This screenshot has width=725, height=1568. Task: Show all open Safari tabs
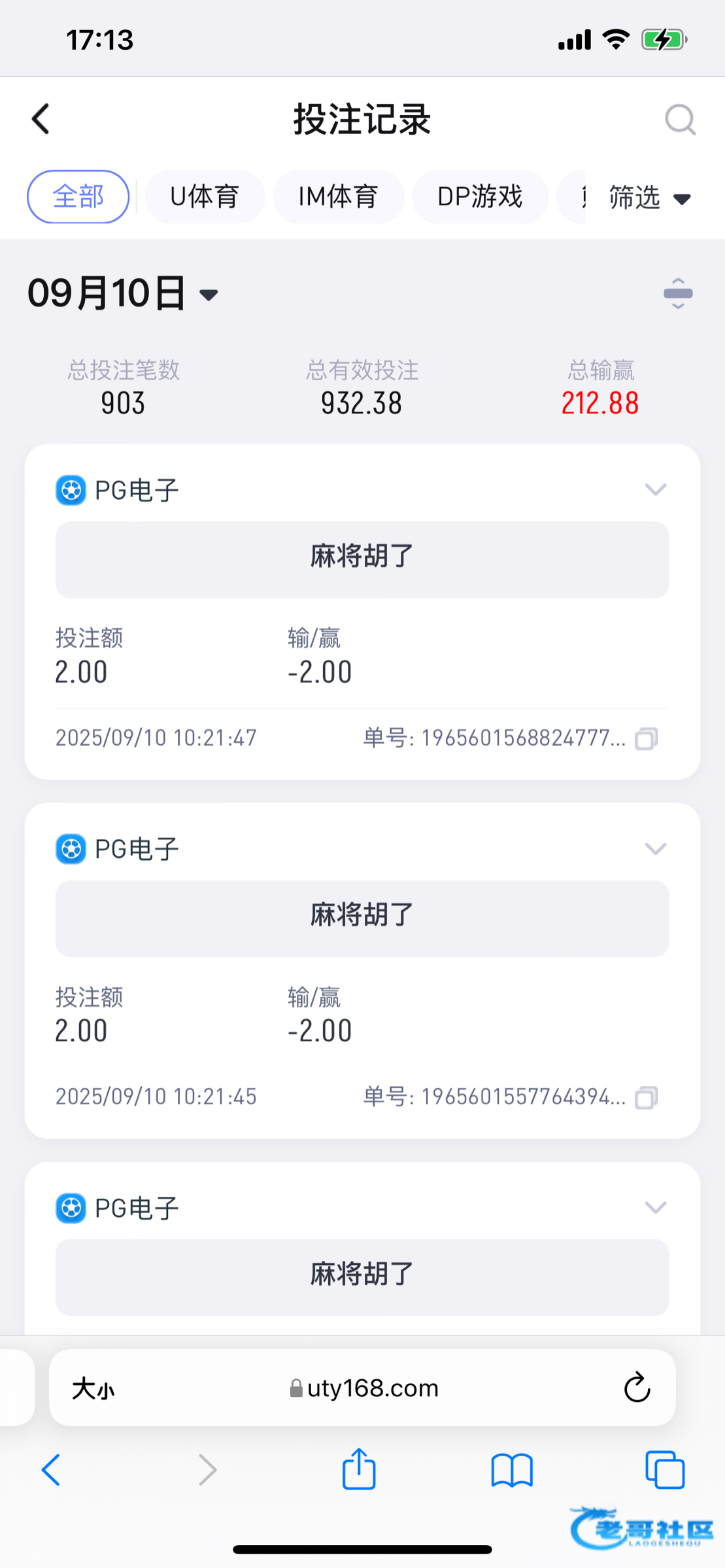pyautogui.click(x=664, y=1470)
